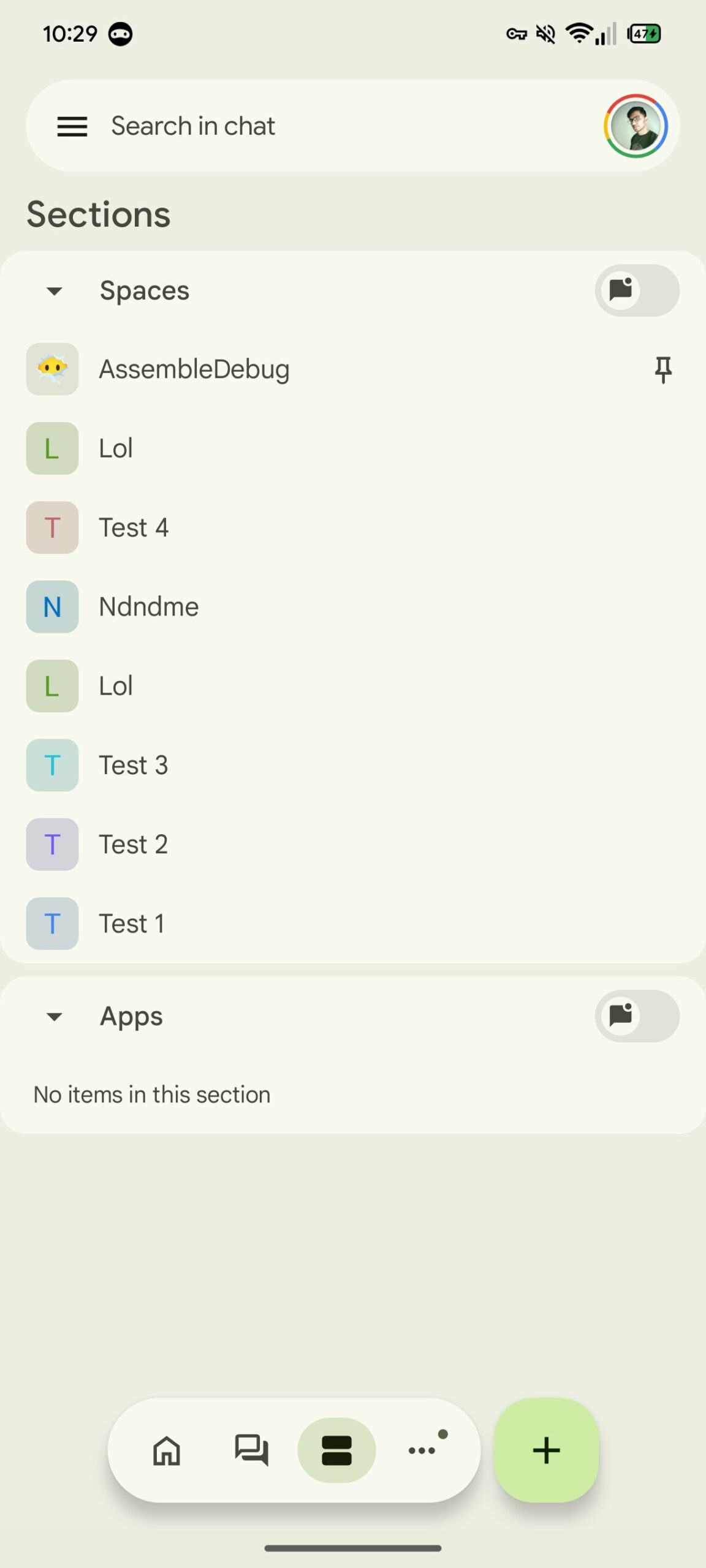
Task: Open the Test 2 space
Action: [x=353, y=845]
